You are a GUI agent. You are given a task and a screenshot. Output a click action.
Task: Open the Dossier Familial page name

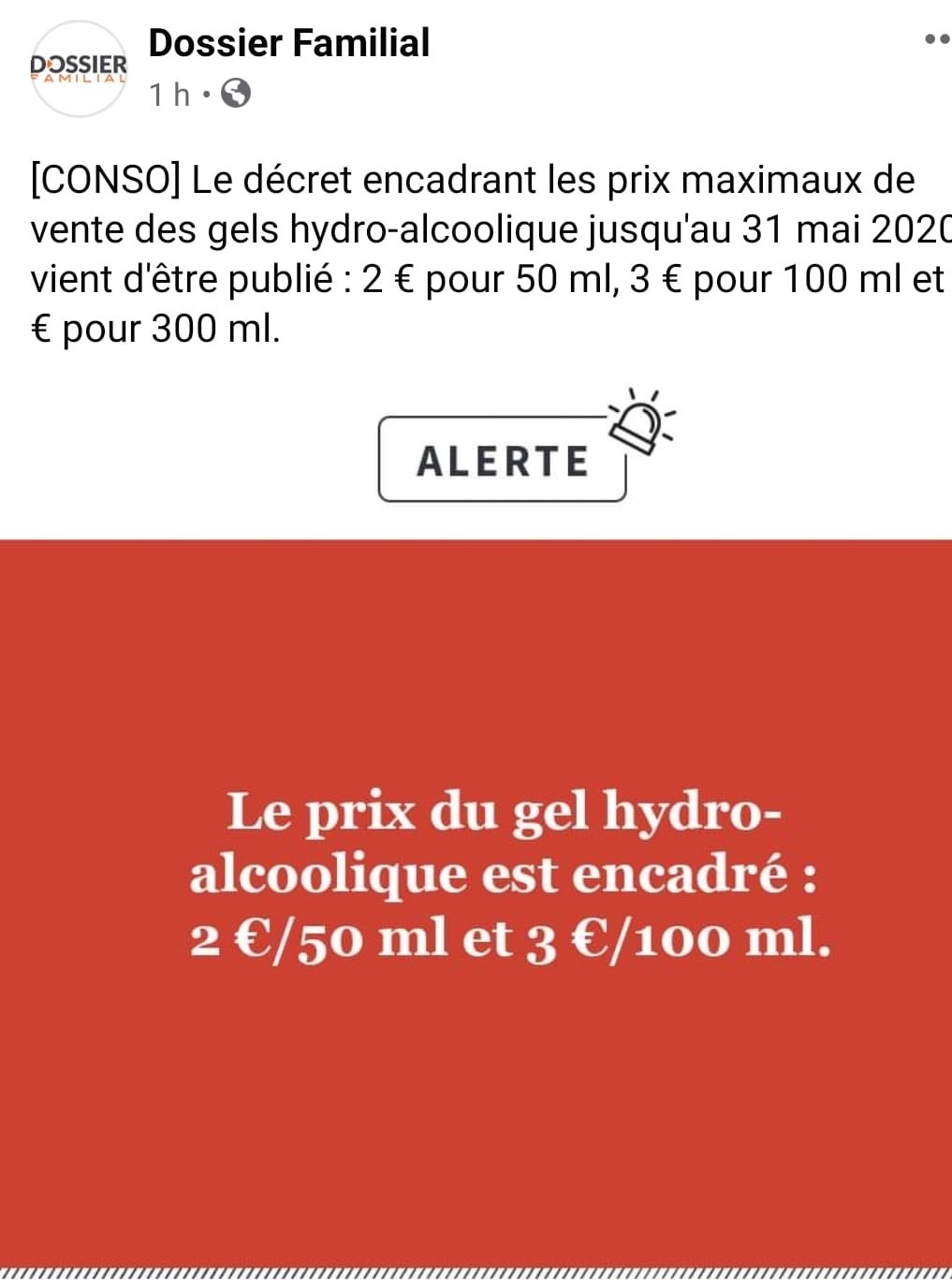coord(288,43)
